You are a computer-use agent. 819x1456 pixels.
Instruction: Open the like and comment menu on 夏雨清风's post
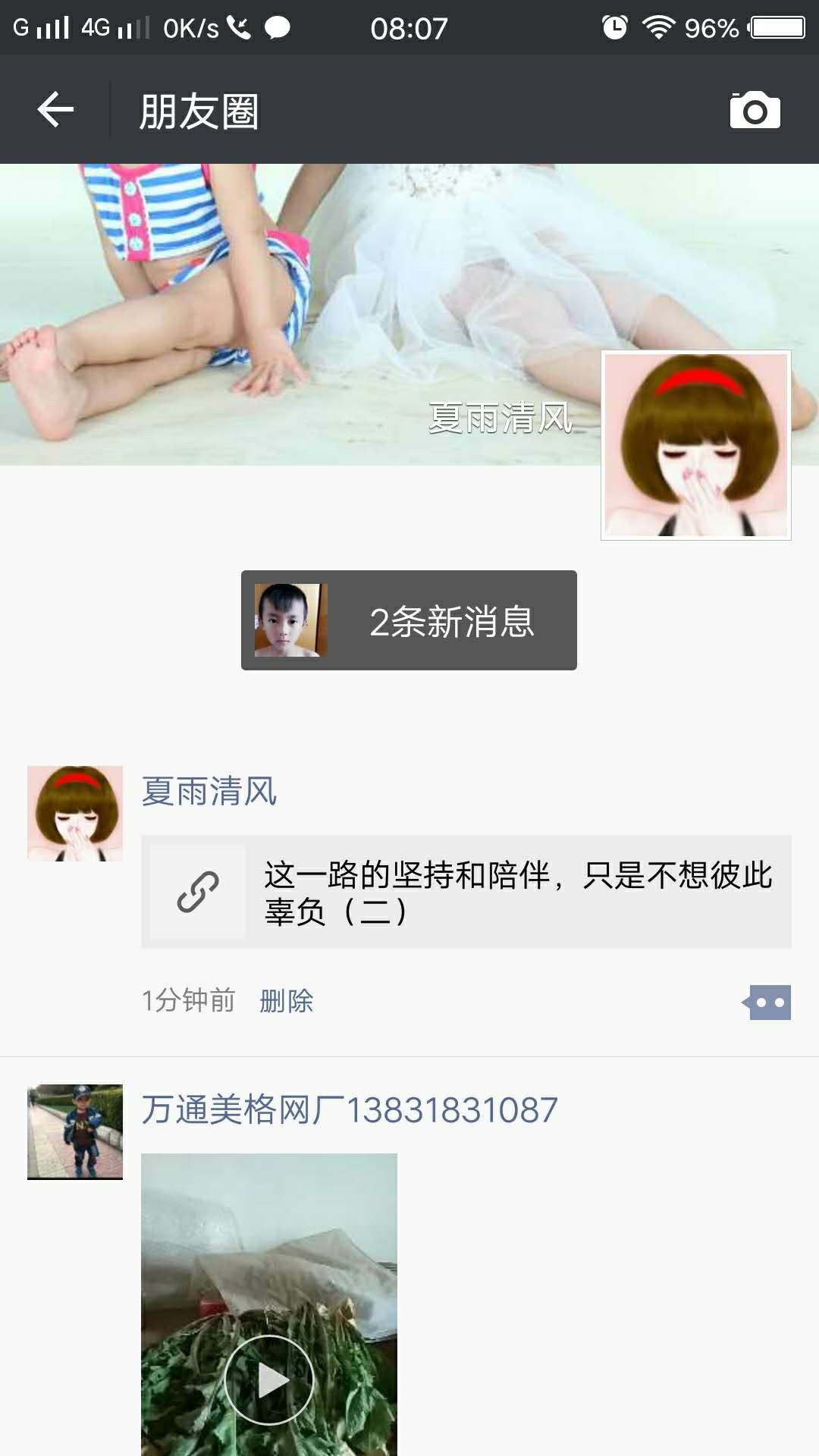pyautogui.click(x=768, y=1003)
